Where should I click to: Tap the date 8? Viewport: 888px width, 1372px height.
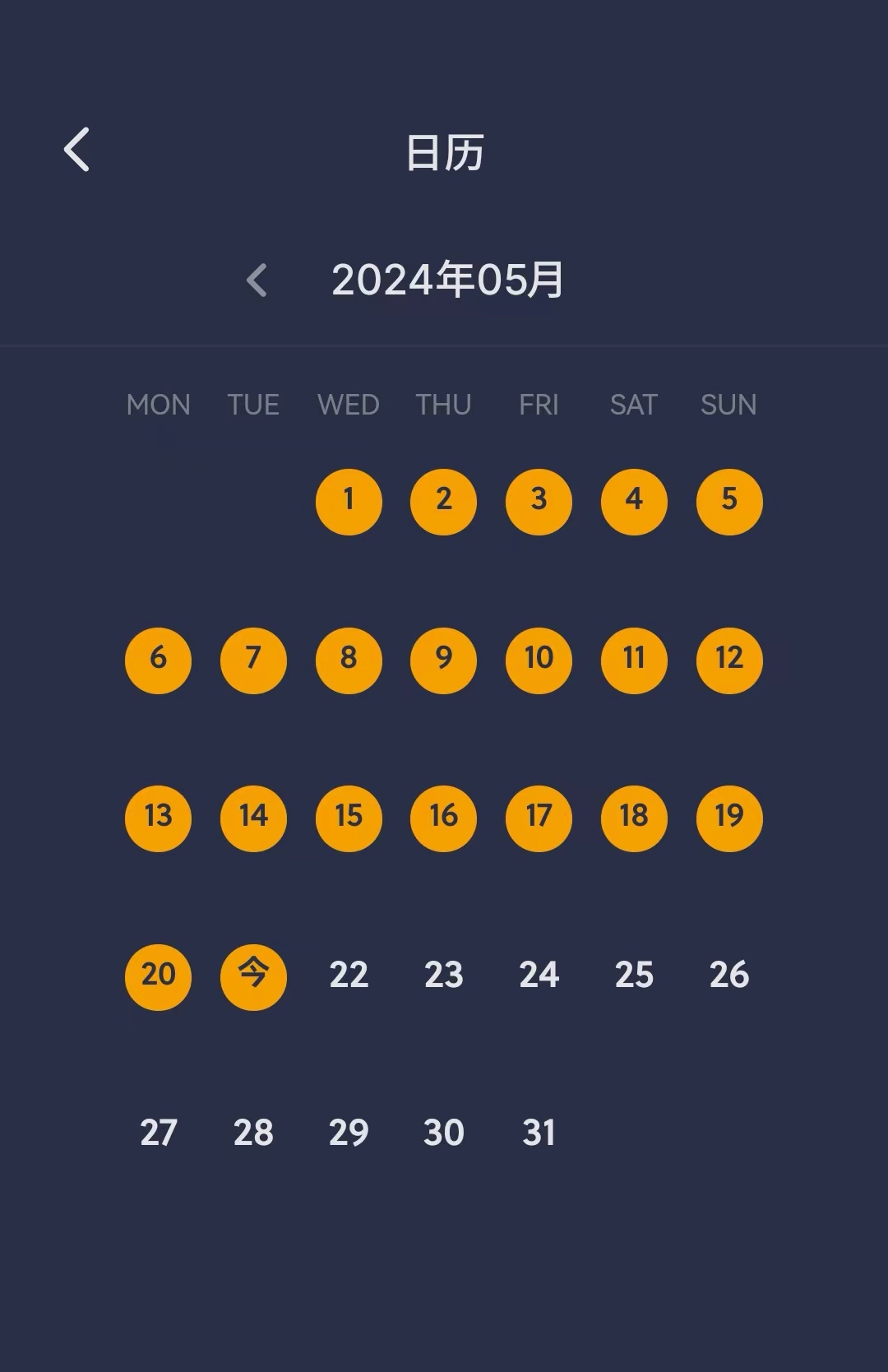click(349, 660)
